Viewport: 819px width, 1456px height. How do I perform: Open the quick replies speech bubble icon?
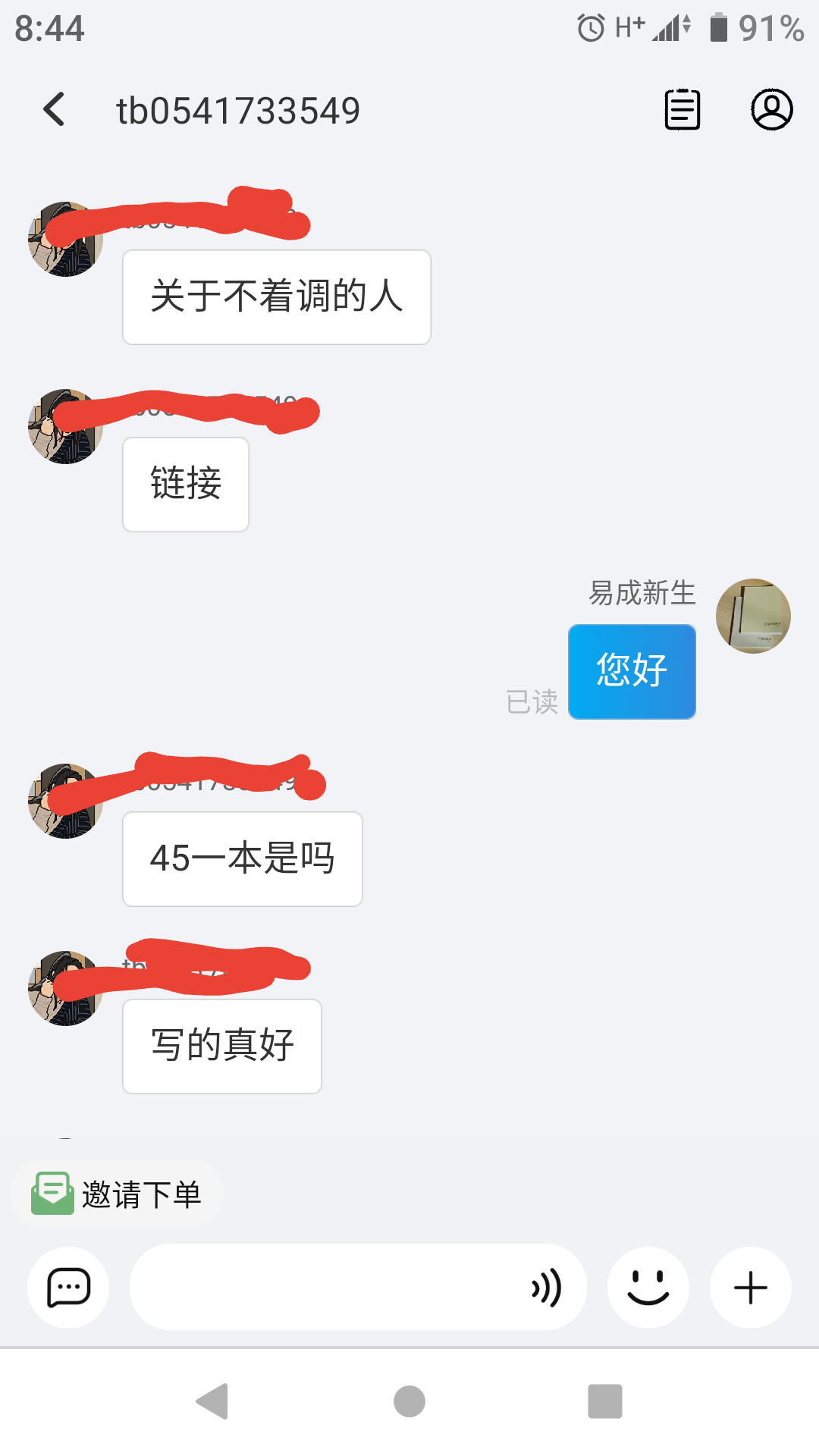tap(68, 1287)
